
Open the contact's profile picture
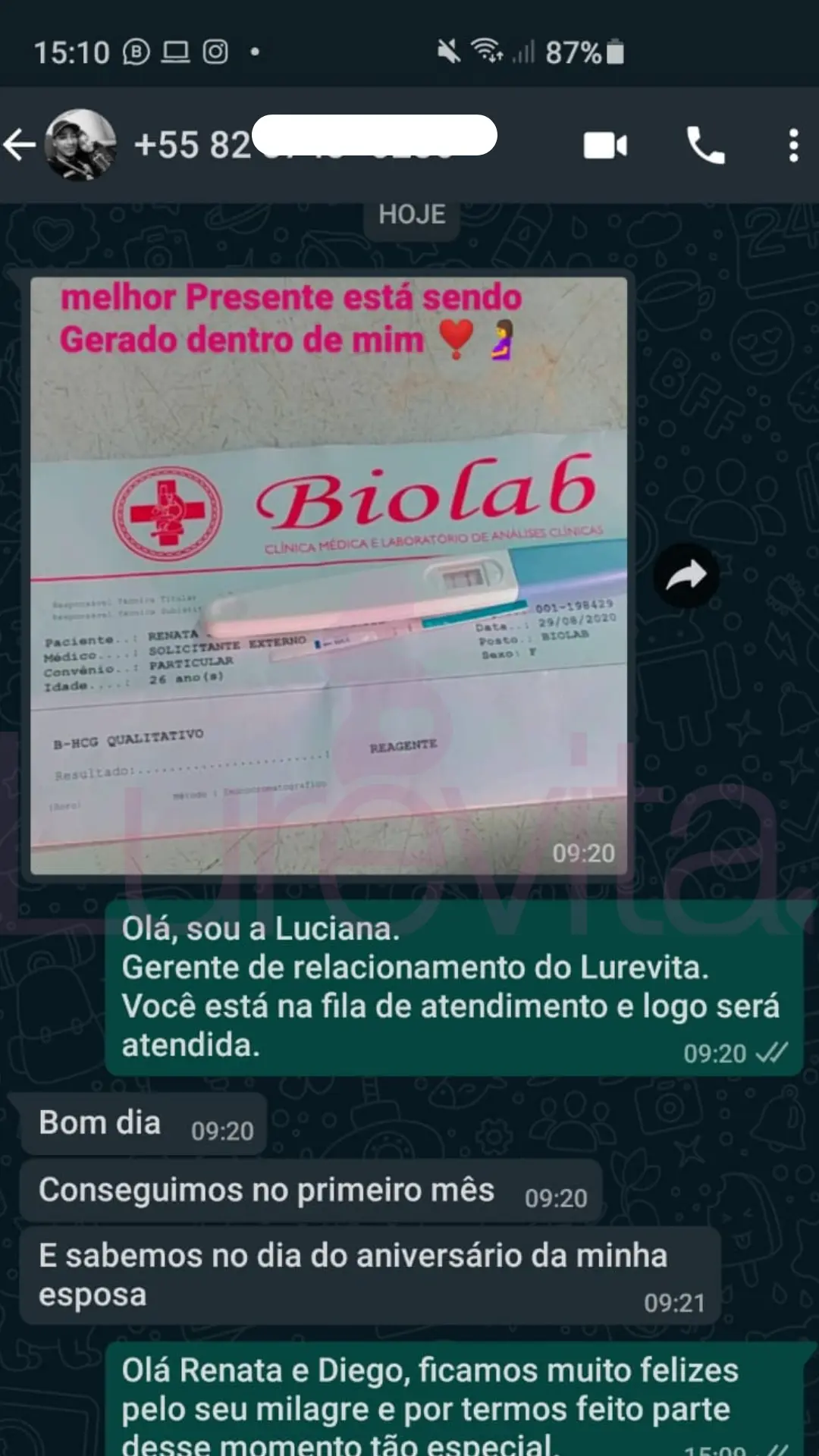[80, 145]
